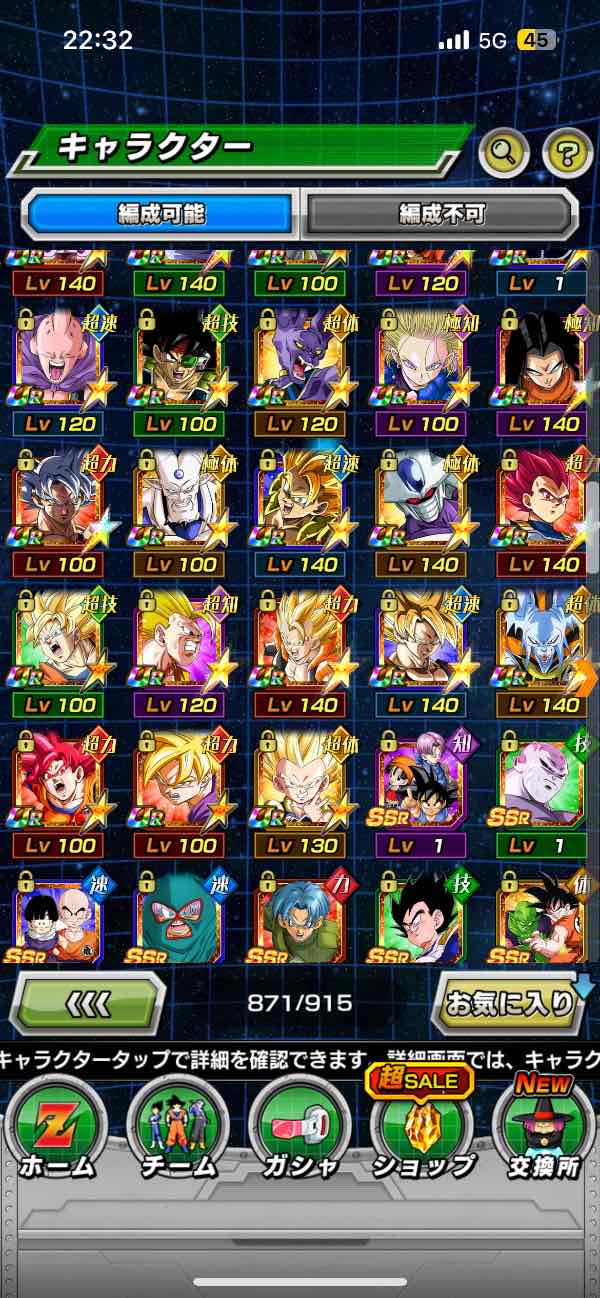
Task: Open the question mark help button
Action: pyautogui.click(x=567, y=153)
